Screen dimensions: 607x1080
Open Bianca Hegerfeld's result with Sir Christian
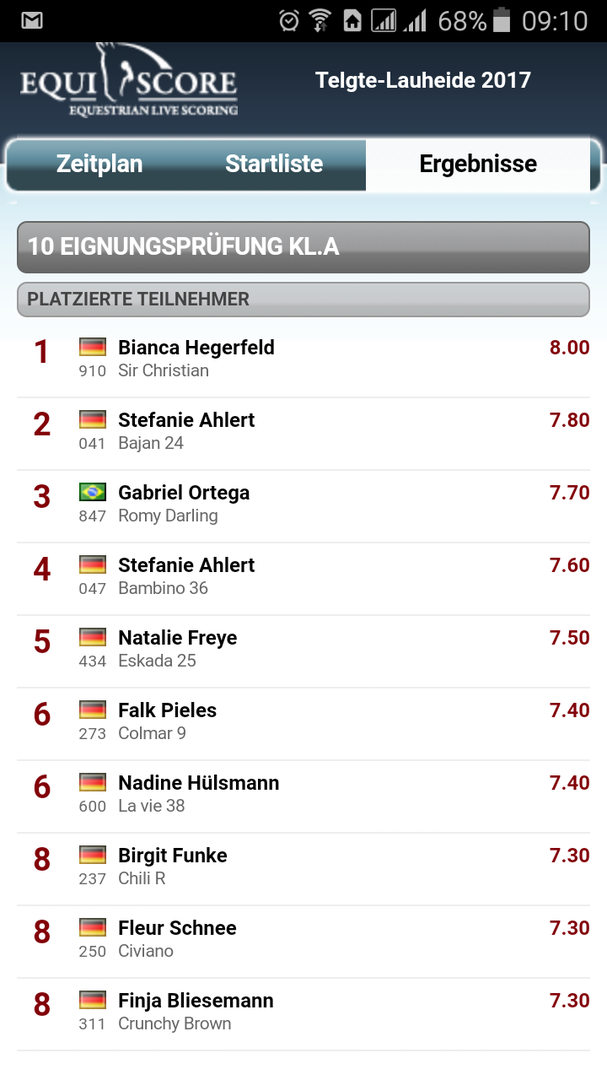coord(303,359)
